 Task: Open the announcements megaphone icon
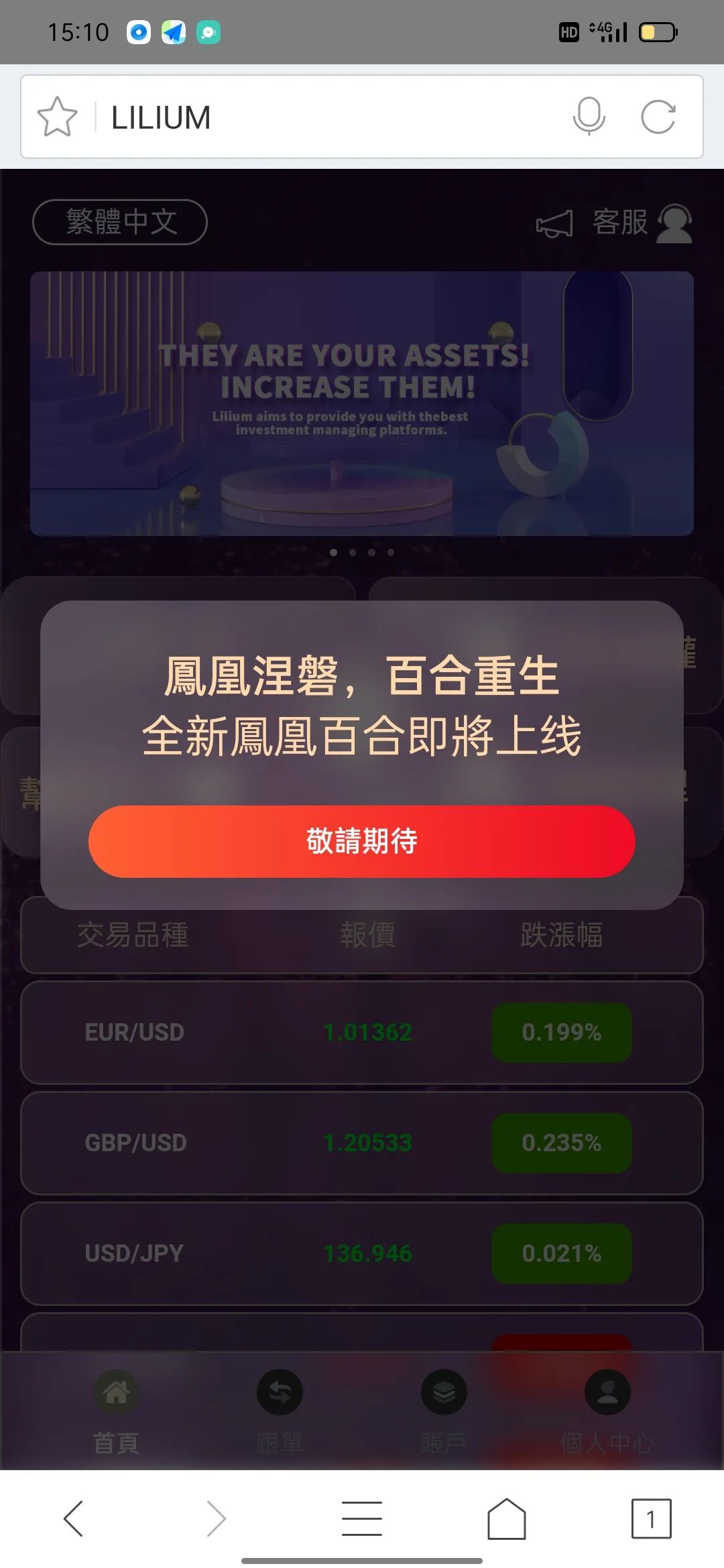click(554, 223)
